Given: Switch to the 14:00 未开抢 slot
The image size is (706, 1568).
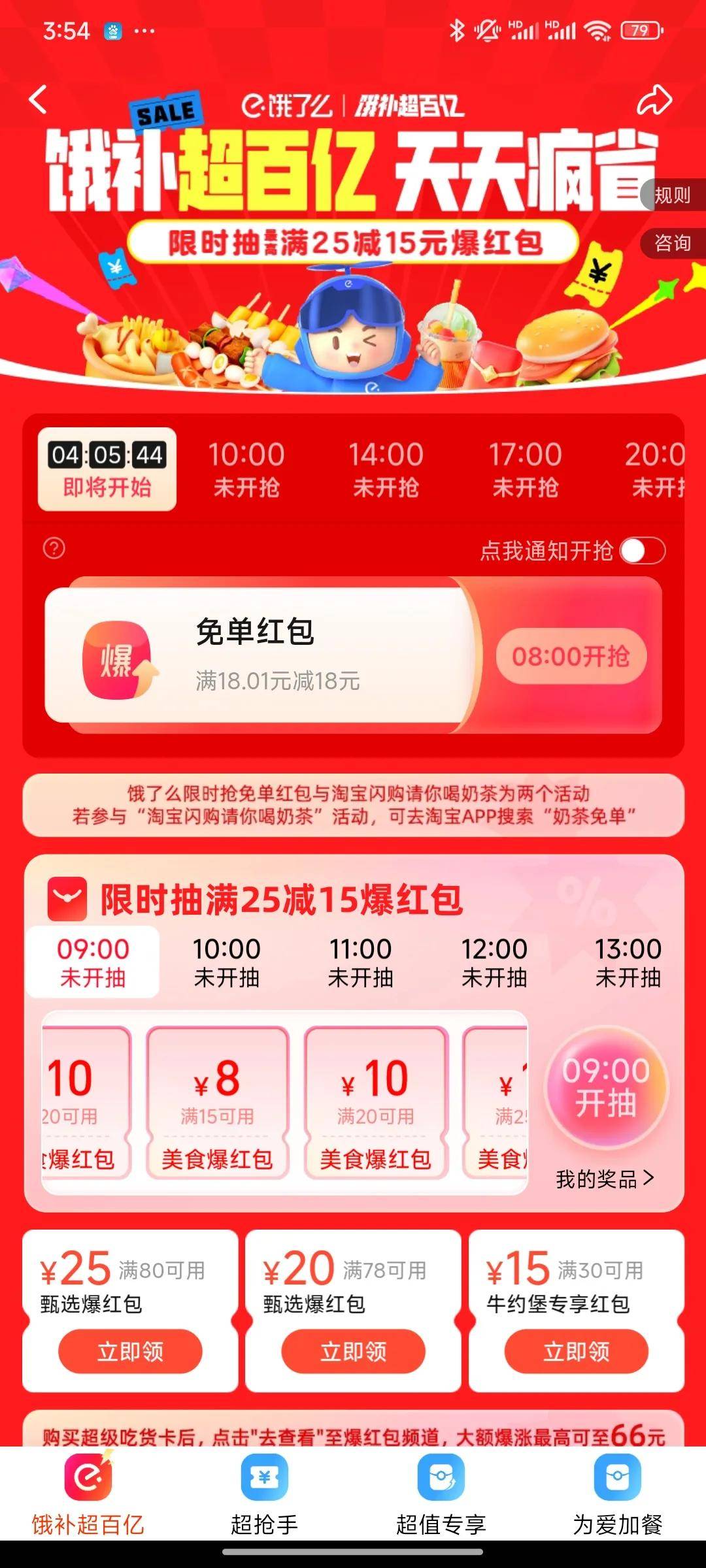Looking at the screenshot, I should (386, 469).
